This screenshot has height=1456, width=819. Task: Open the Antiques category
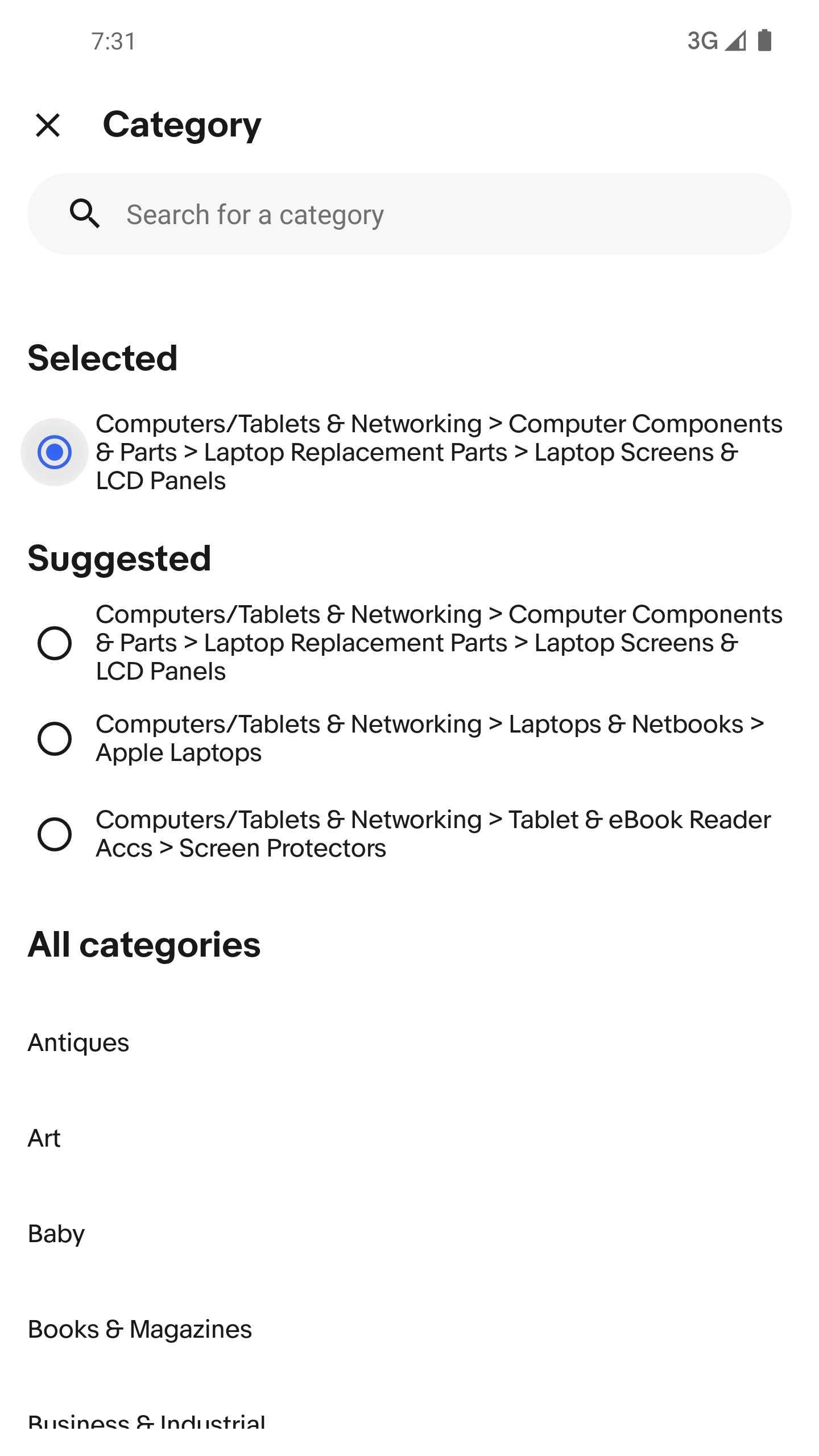[x=78, y=1043]
